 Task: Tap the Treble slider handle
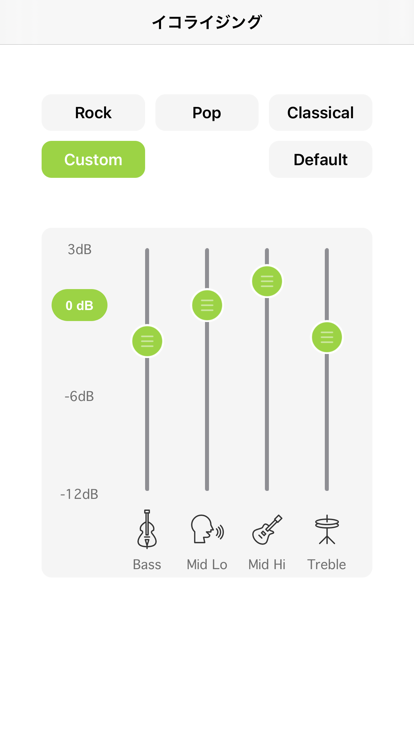click(x=327, y=337)
